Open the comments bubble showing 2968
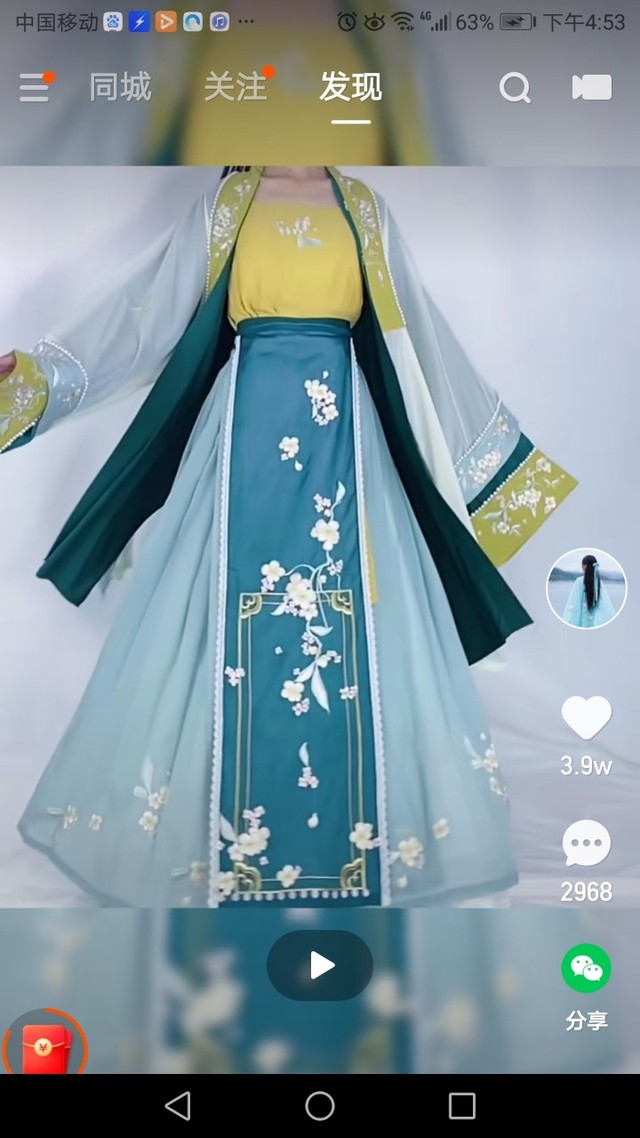 pyautogui.click(x=586, y=843)
